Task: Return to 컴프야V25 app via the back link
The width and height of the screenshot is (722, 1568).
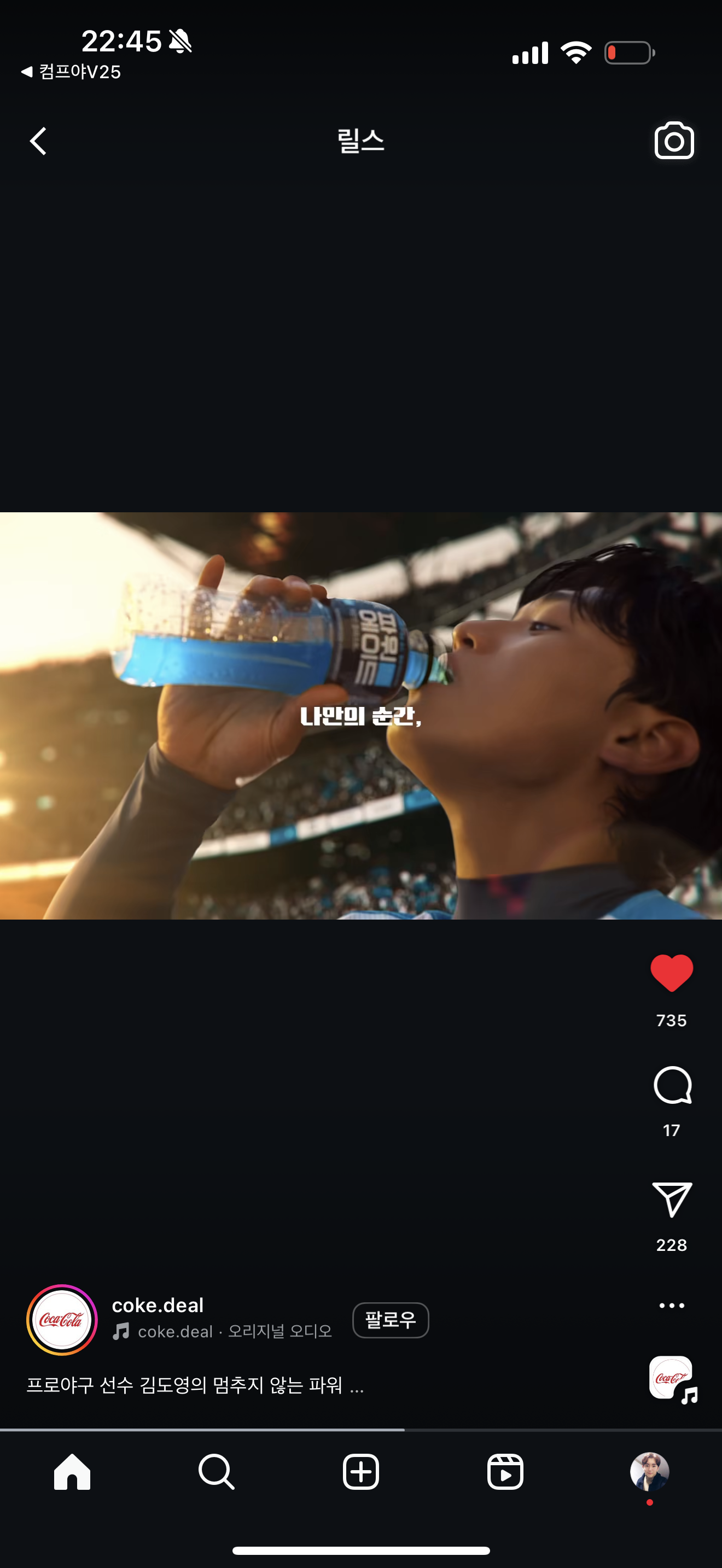Action: click(x=71, y=72)
